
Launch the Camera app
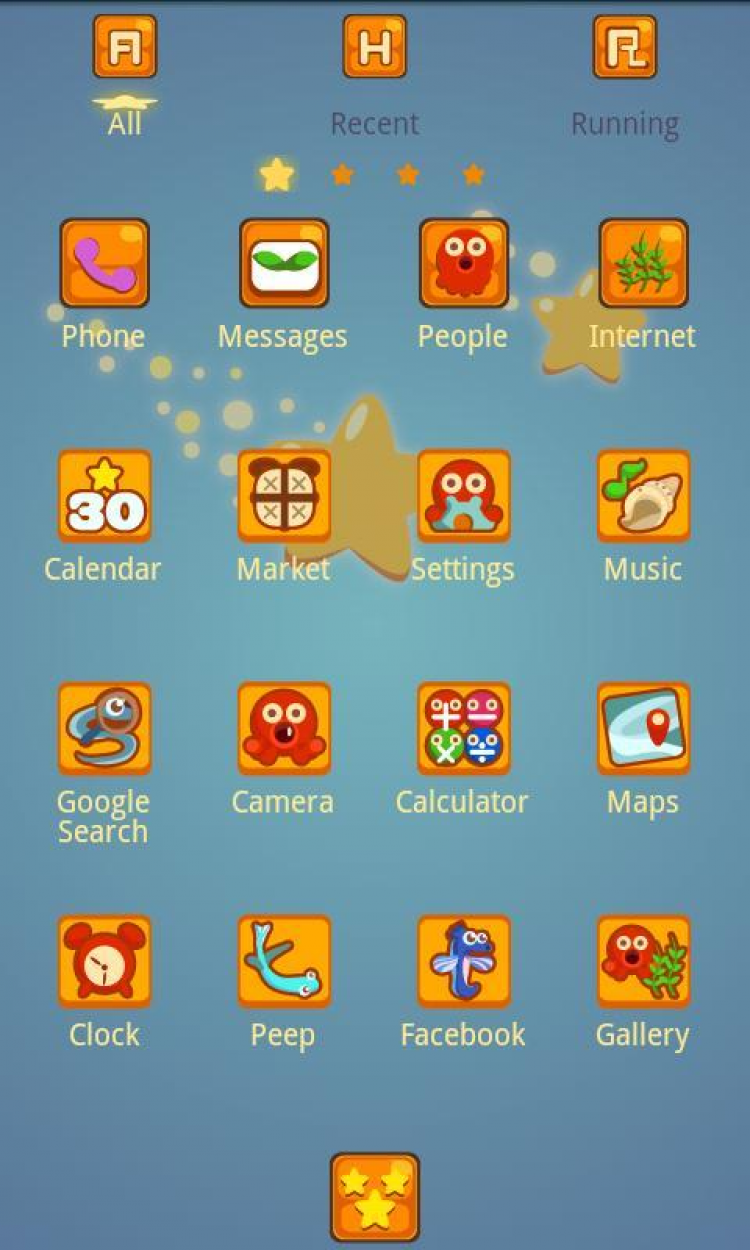(284, 729)
